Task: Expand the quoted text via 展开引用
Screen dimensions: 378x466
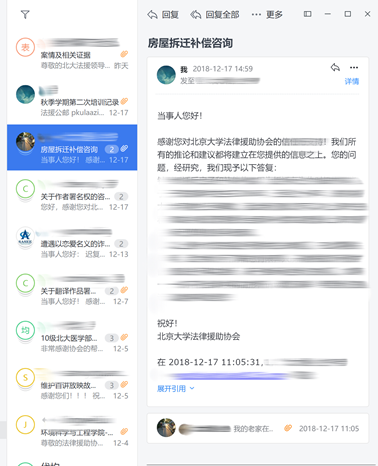Action: tap(175, 389)
